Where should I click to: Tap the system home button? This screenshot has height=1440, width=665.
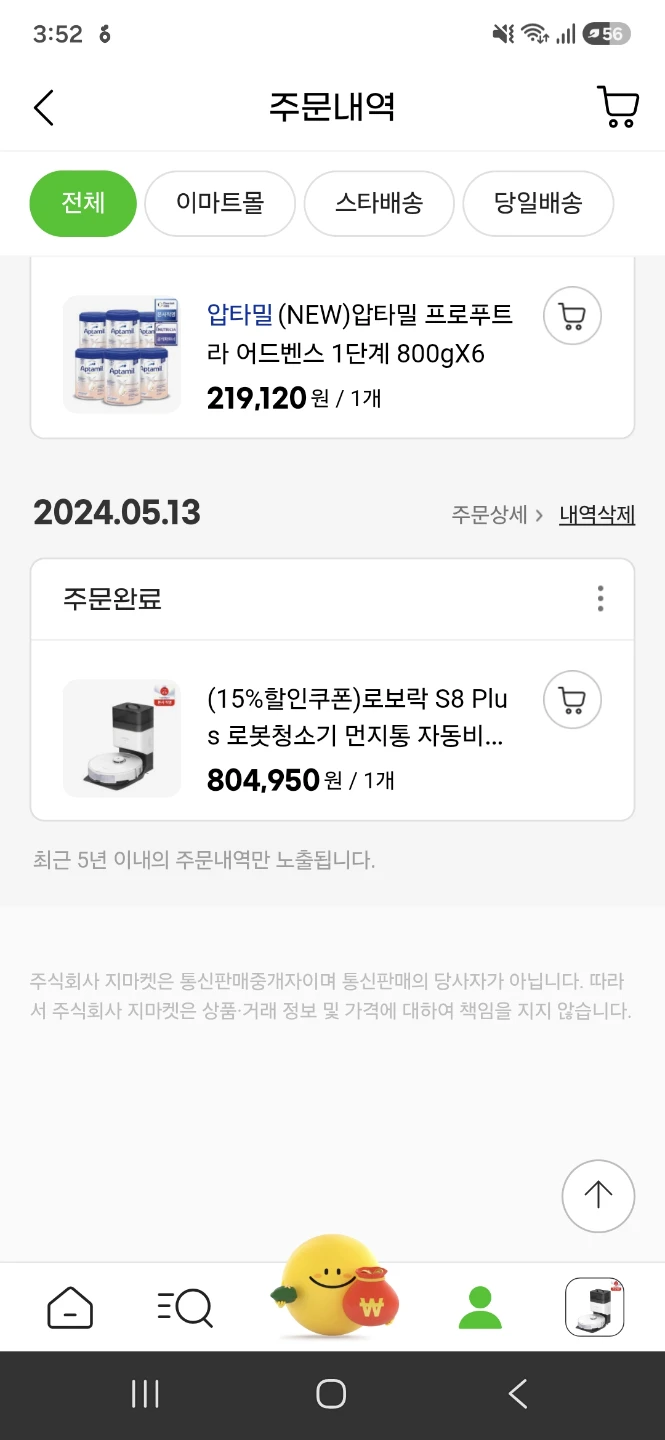pos(331,1394)
